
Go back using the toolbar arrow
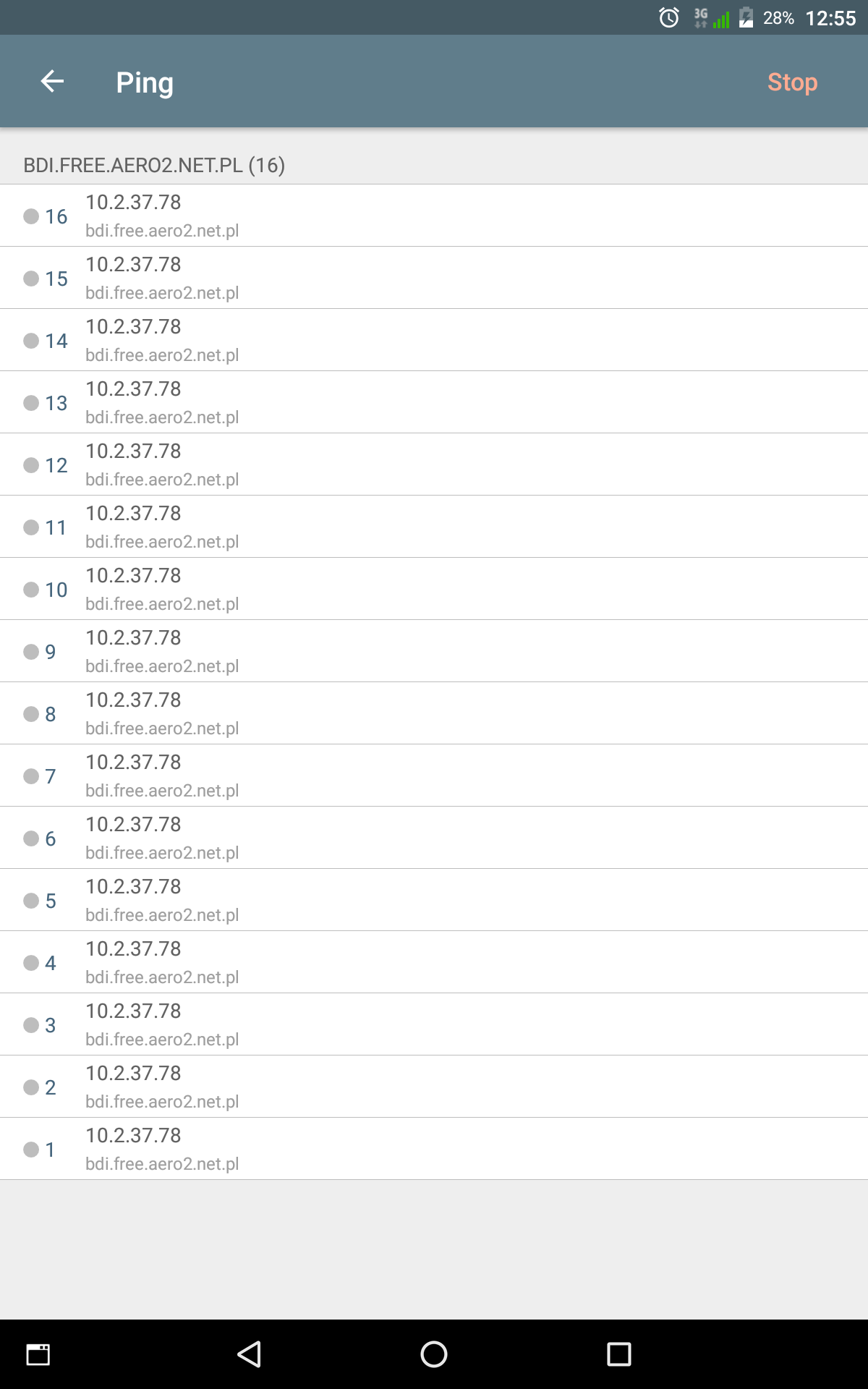tap(52, 82)
